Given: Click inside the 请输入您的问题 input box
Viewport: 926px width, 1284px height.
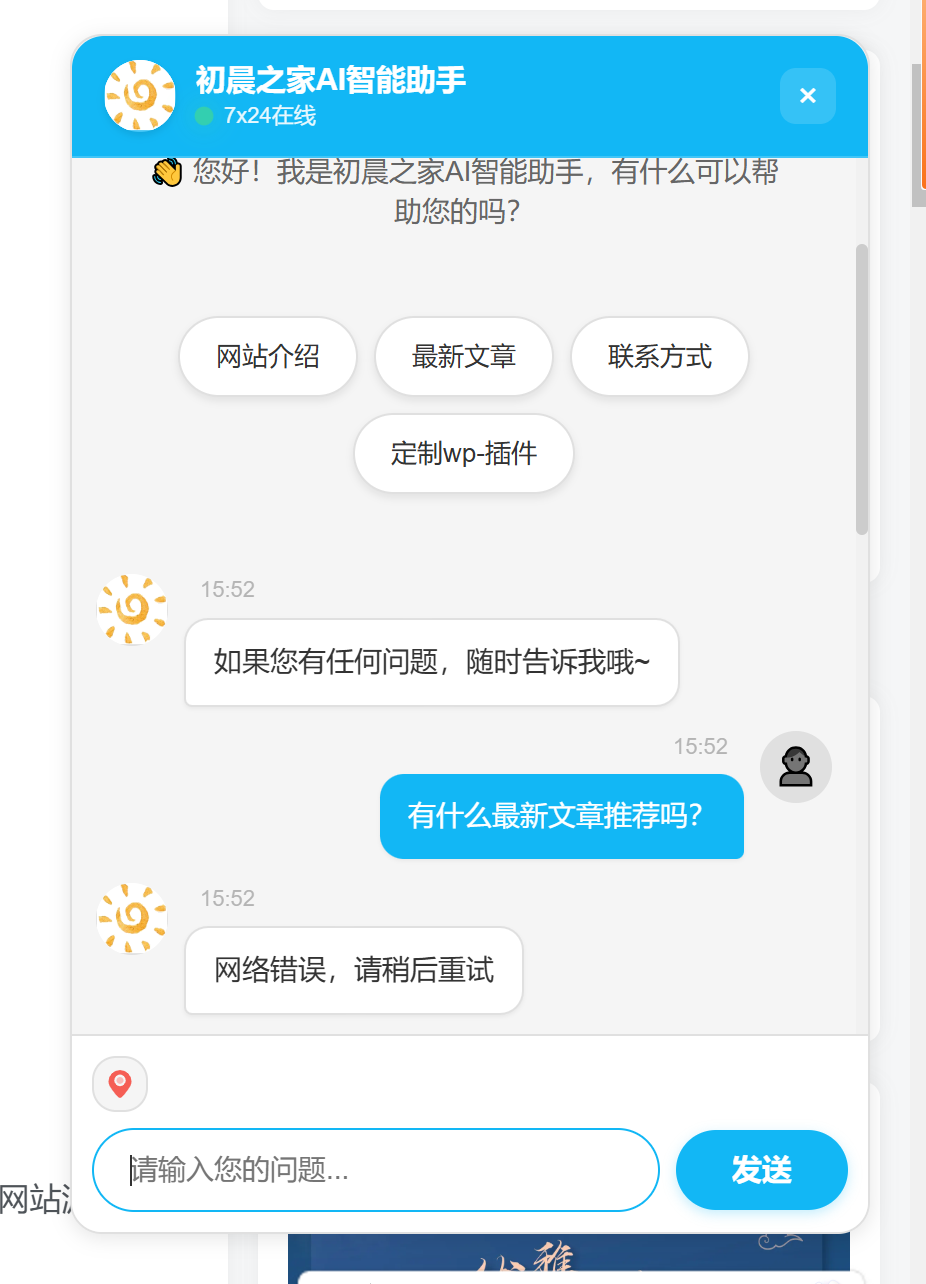Looking at the screenshot, I should click(375, 1169).
